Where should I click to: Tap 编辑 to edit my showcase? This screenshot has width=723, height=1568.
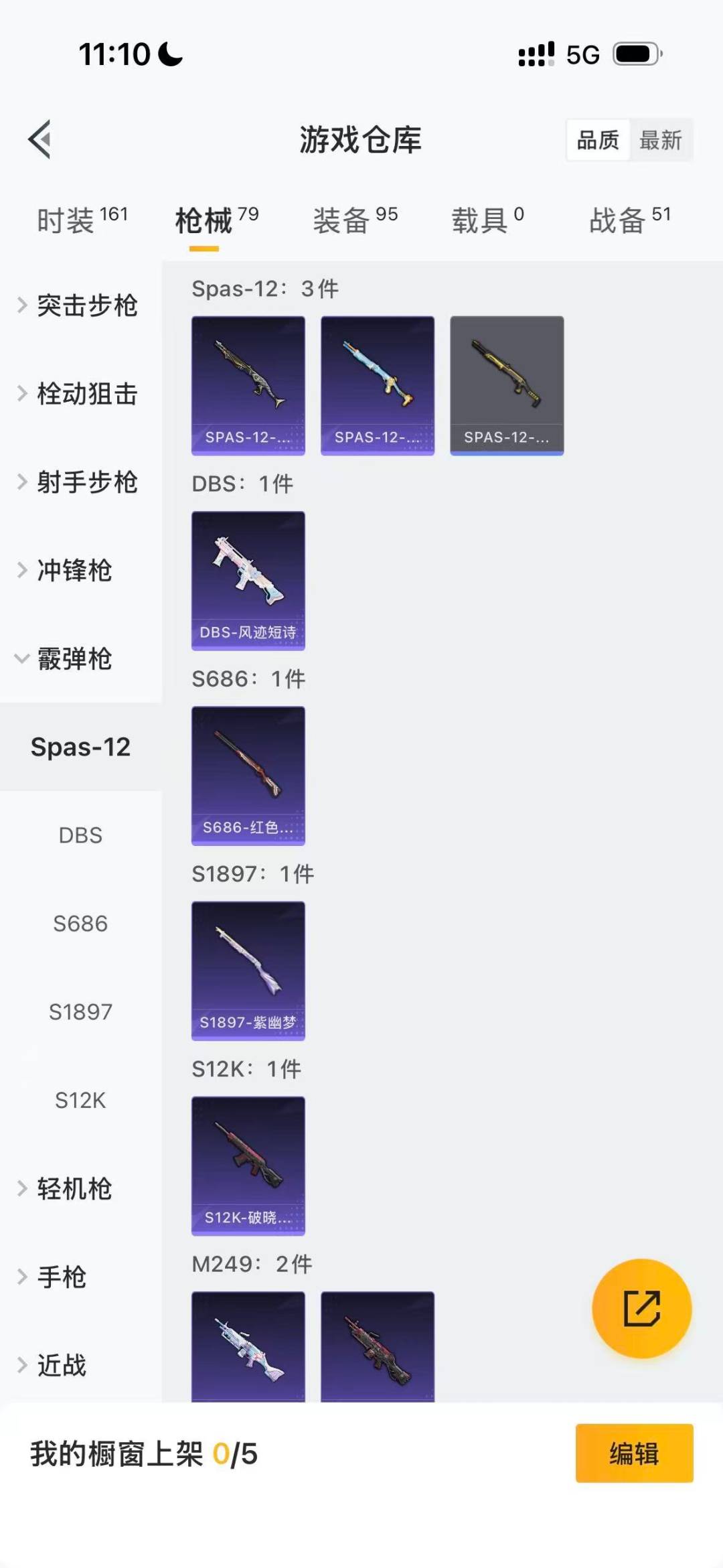point(634,1453)
